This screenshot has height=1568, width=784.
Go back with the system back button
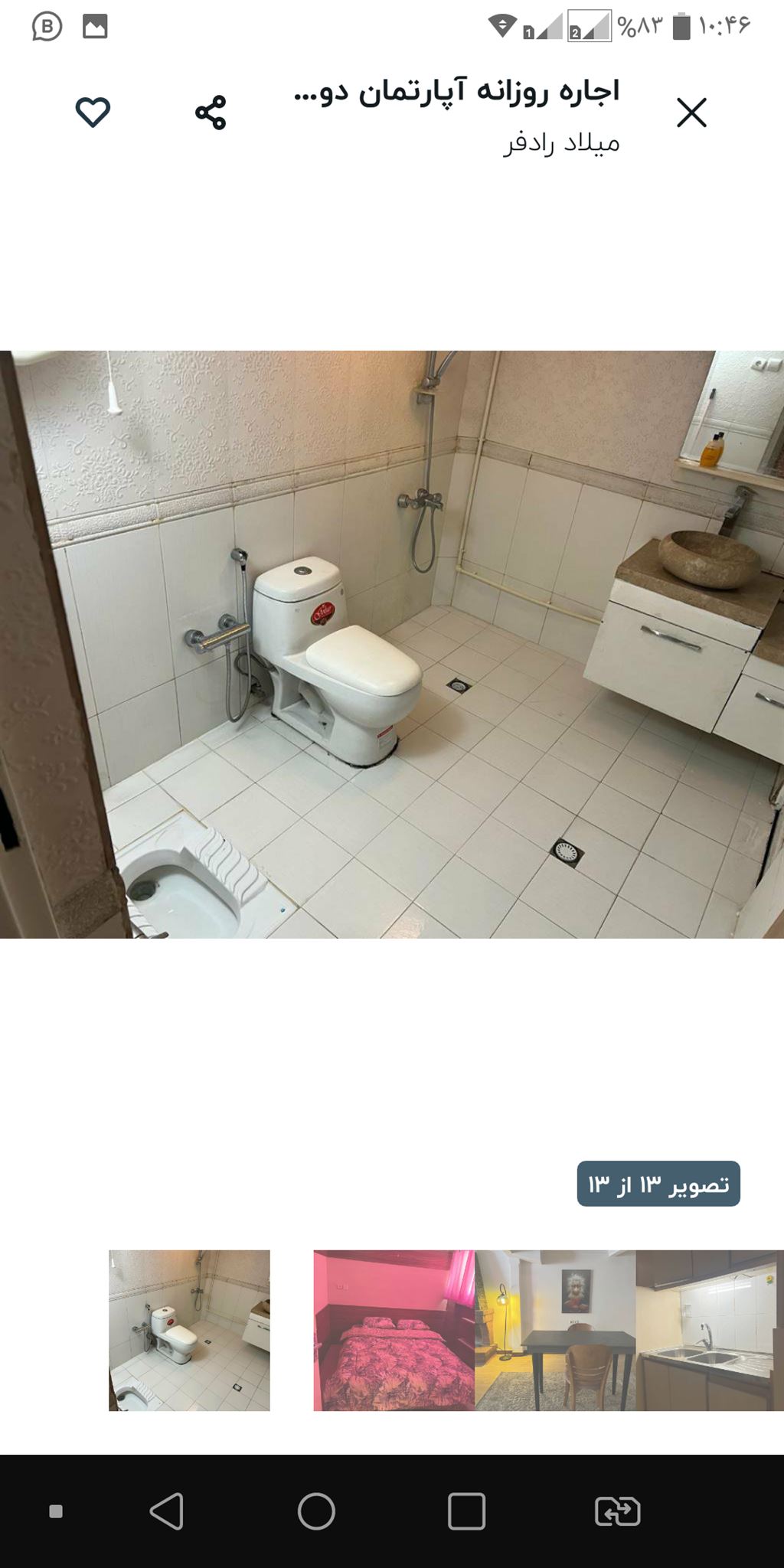166,1511
